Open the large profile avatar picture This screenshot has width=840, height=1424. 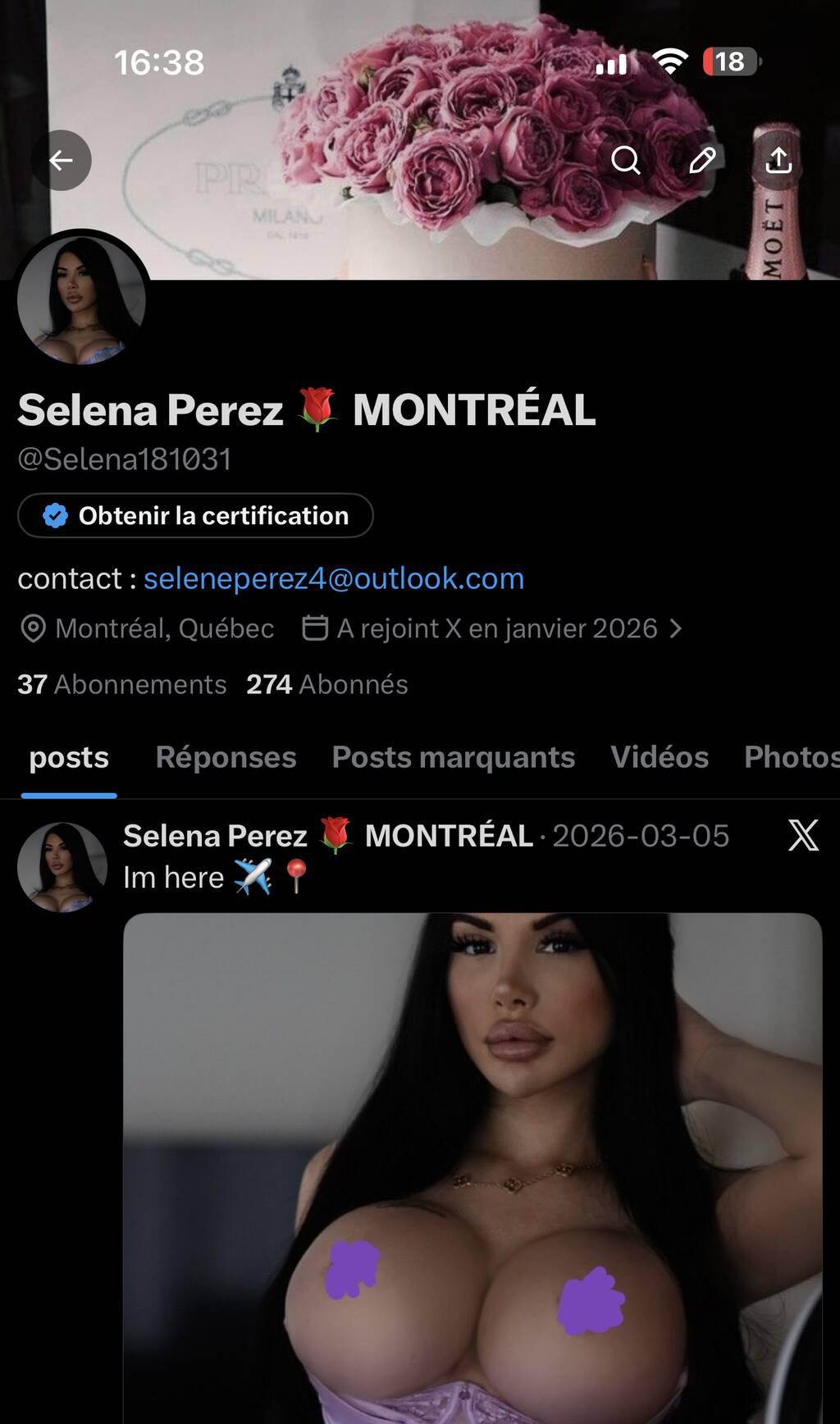pyautogui.click(x=81, y=299)
